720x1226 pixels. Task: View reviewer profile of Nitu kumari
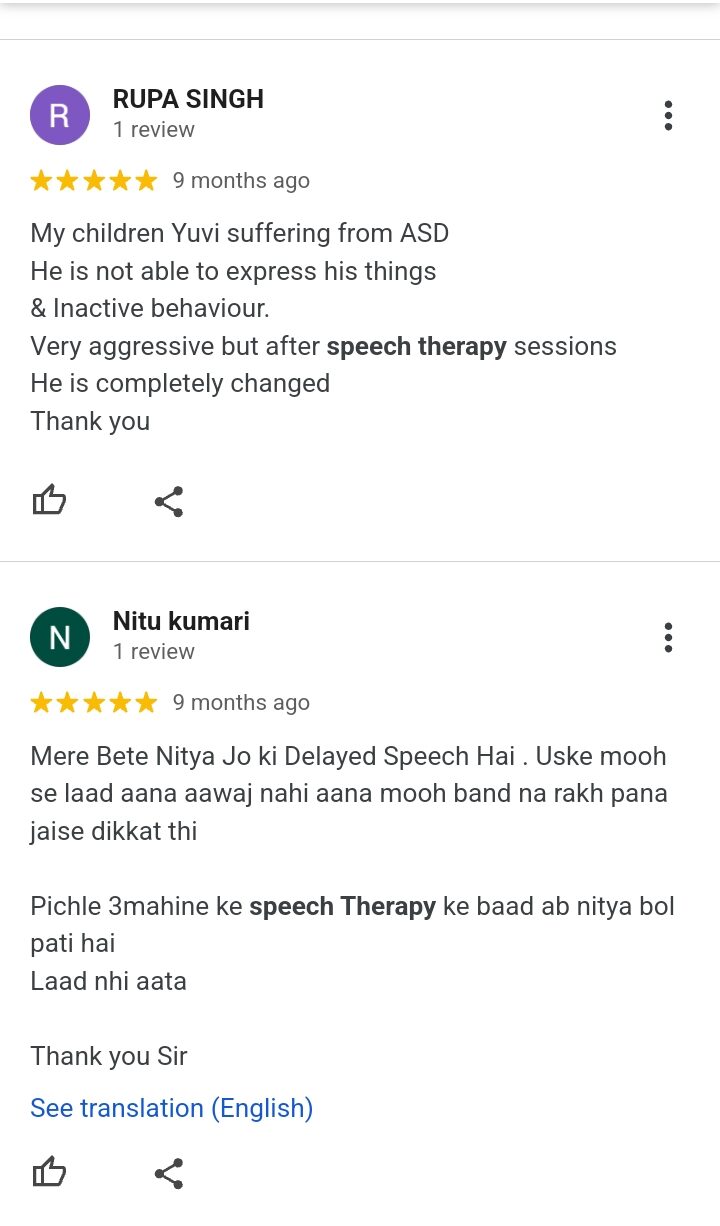pos(181,621)
